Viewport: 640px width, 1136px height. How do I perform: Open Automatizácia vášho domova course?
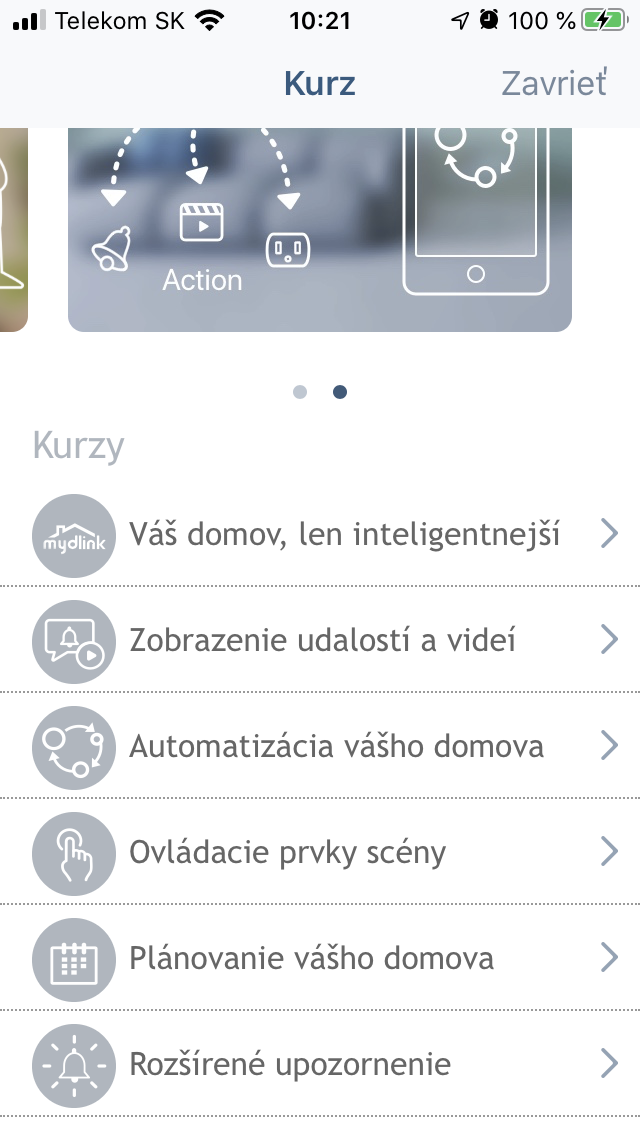coord(320,746)
